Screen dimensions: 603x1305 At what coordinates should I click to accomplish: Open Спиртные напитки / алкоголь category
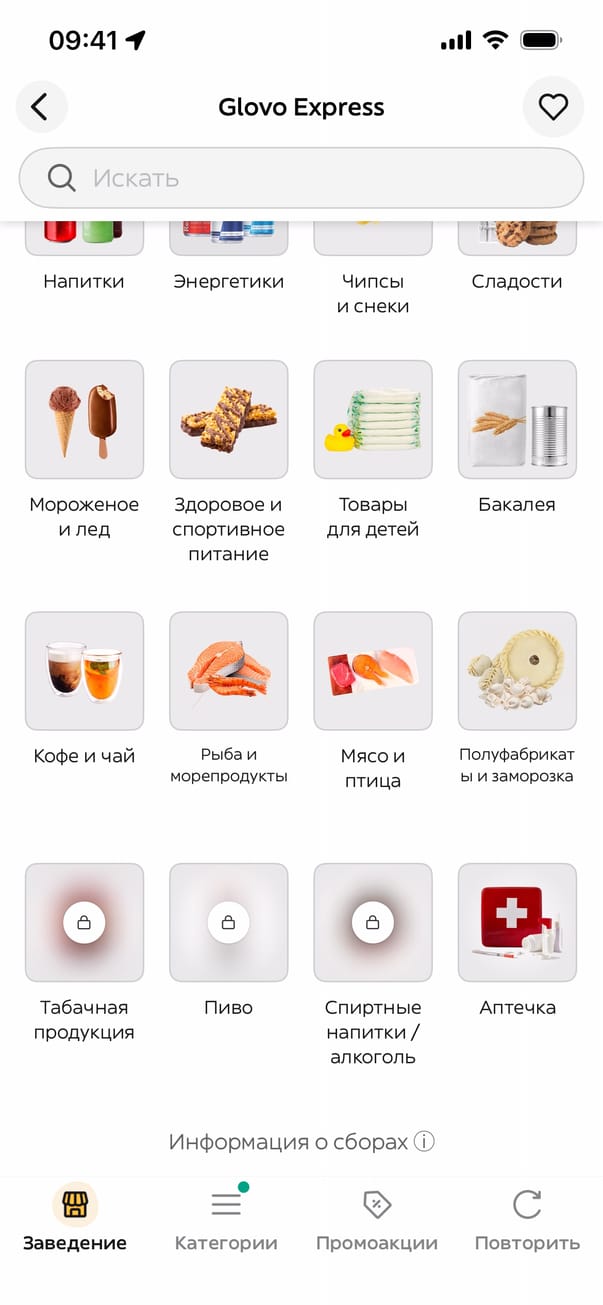(373, 922)
